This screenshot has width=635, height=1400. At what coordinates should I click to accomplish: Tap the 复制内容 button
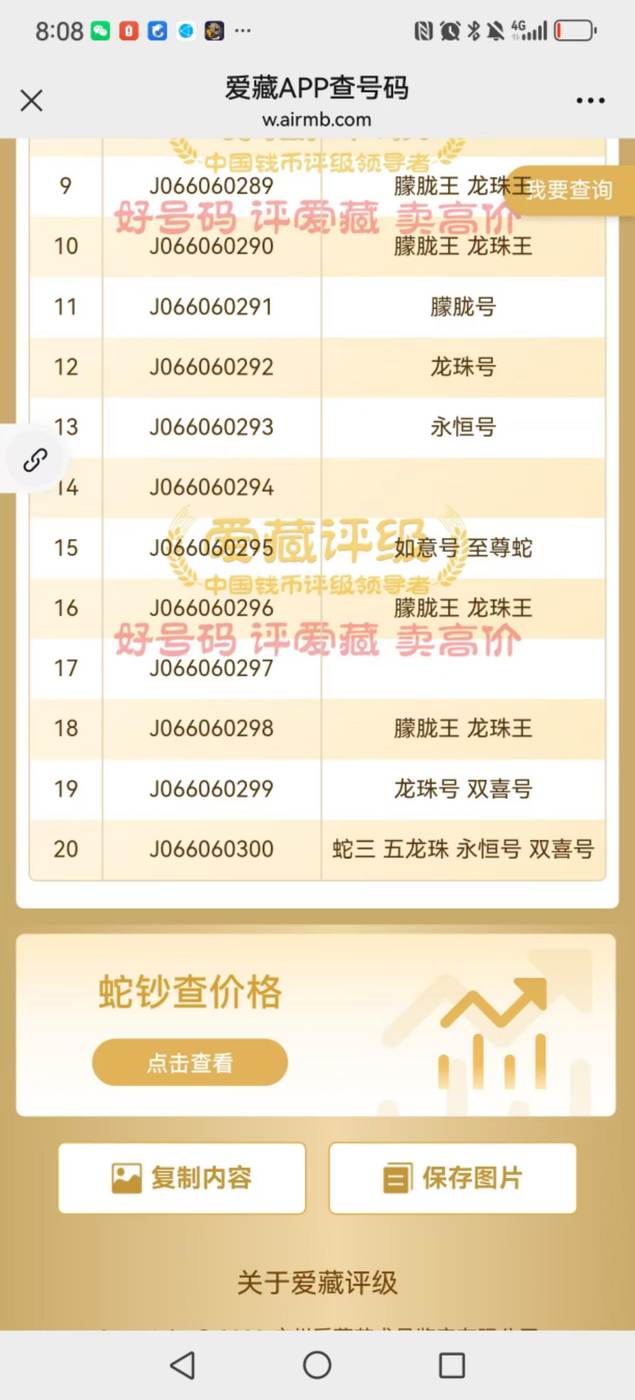(182, 1178)
